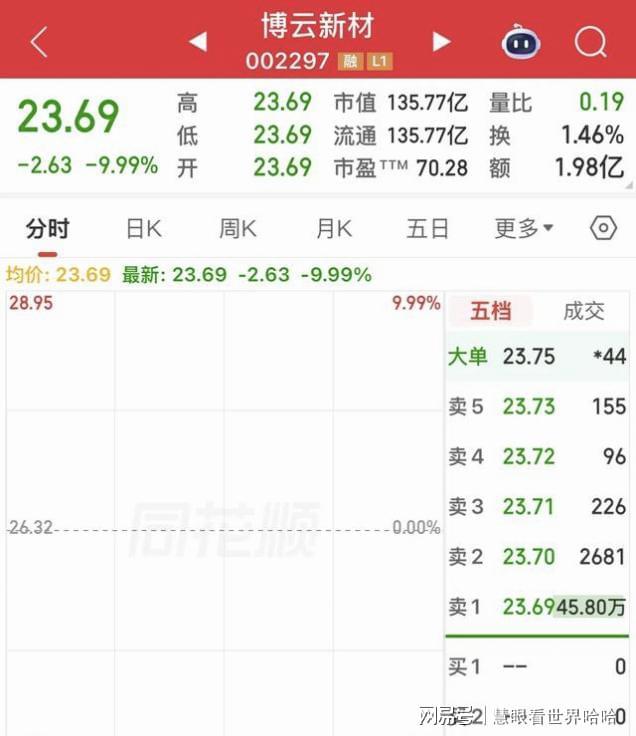Screen dimensions: 636x736
Task: Switch to the previous stock
Action: pyautogui.click(x=198, y=41)
